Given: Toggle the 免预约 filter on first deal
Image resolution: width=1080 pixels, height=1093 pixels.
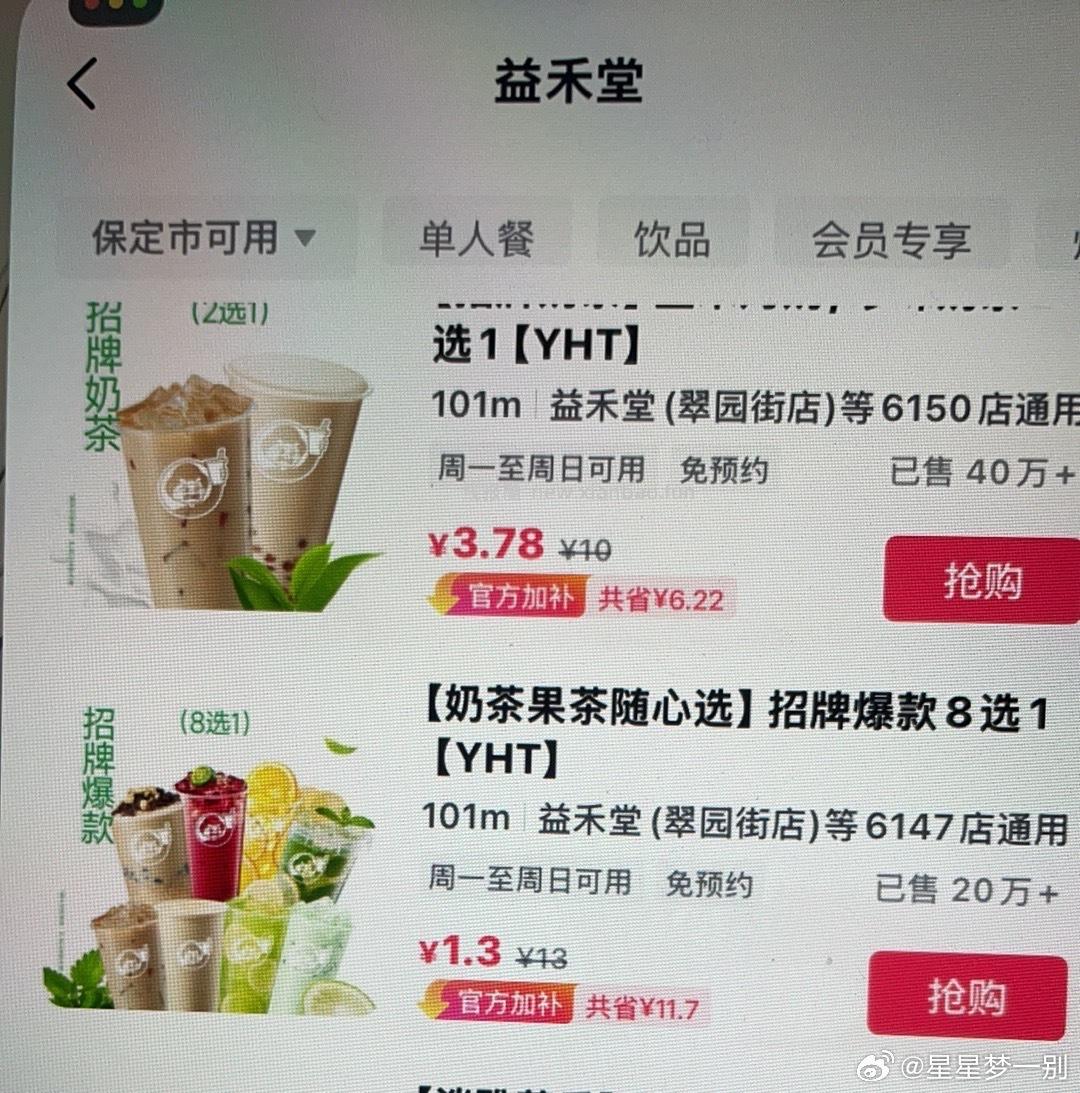Looking at the screenshot, I should click(x=724, y=468).
